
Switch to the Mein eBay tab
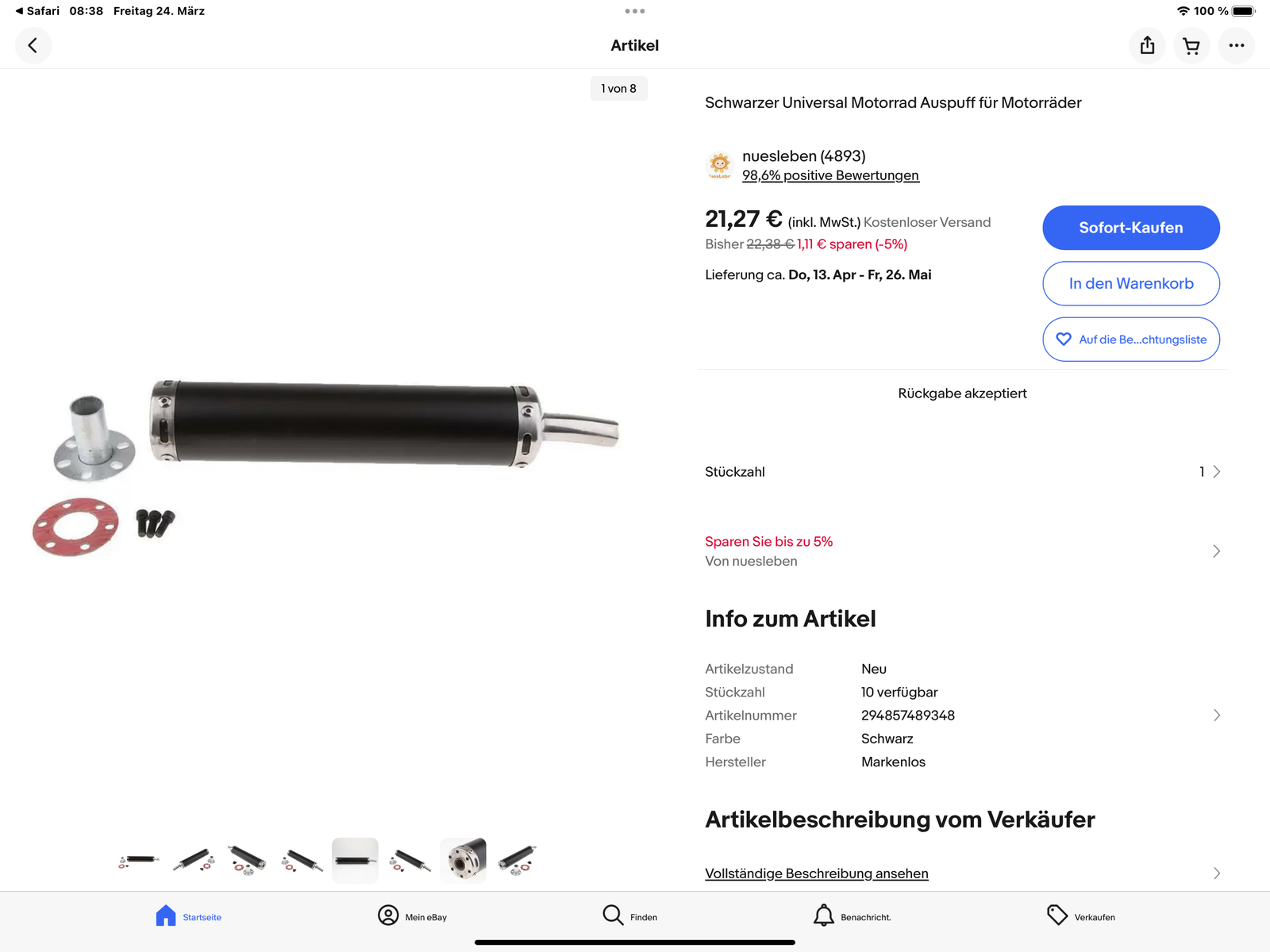point(412,916)
